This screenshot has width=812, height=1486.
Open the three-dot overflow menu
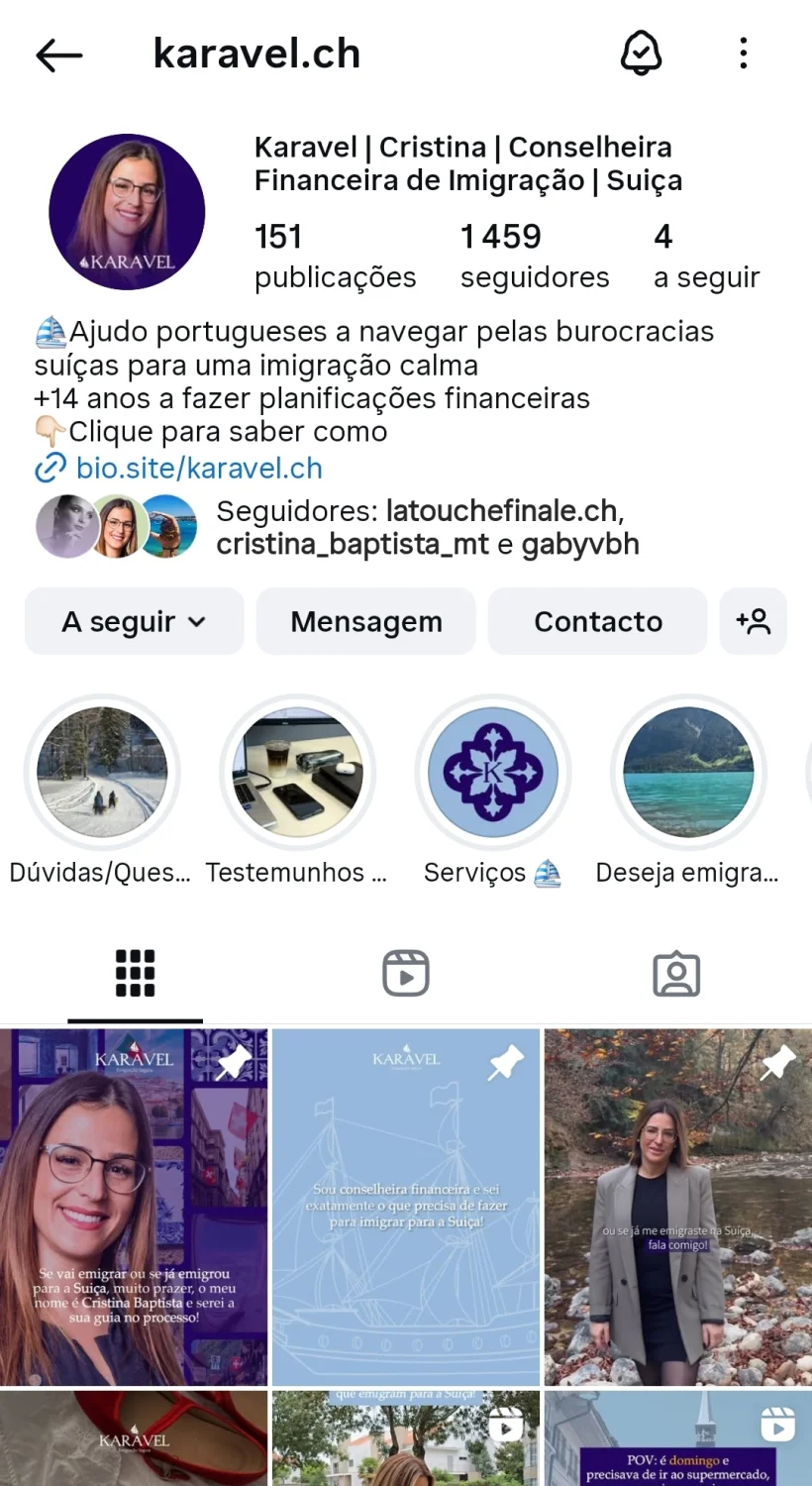[744, 53]
